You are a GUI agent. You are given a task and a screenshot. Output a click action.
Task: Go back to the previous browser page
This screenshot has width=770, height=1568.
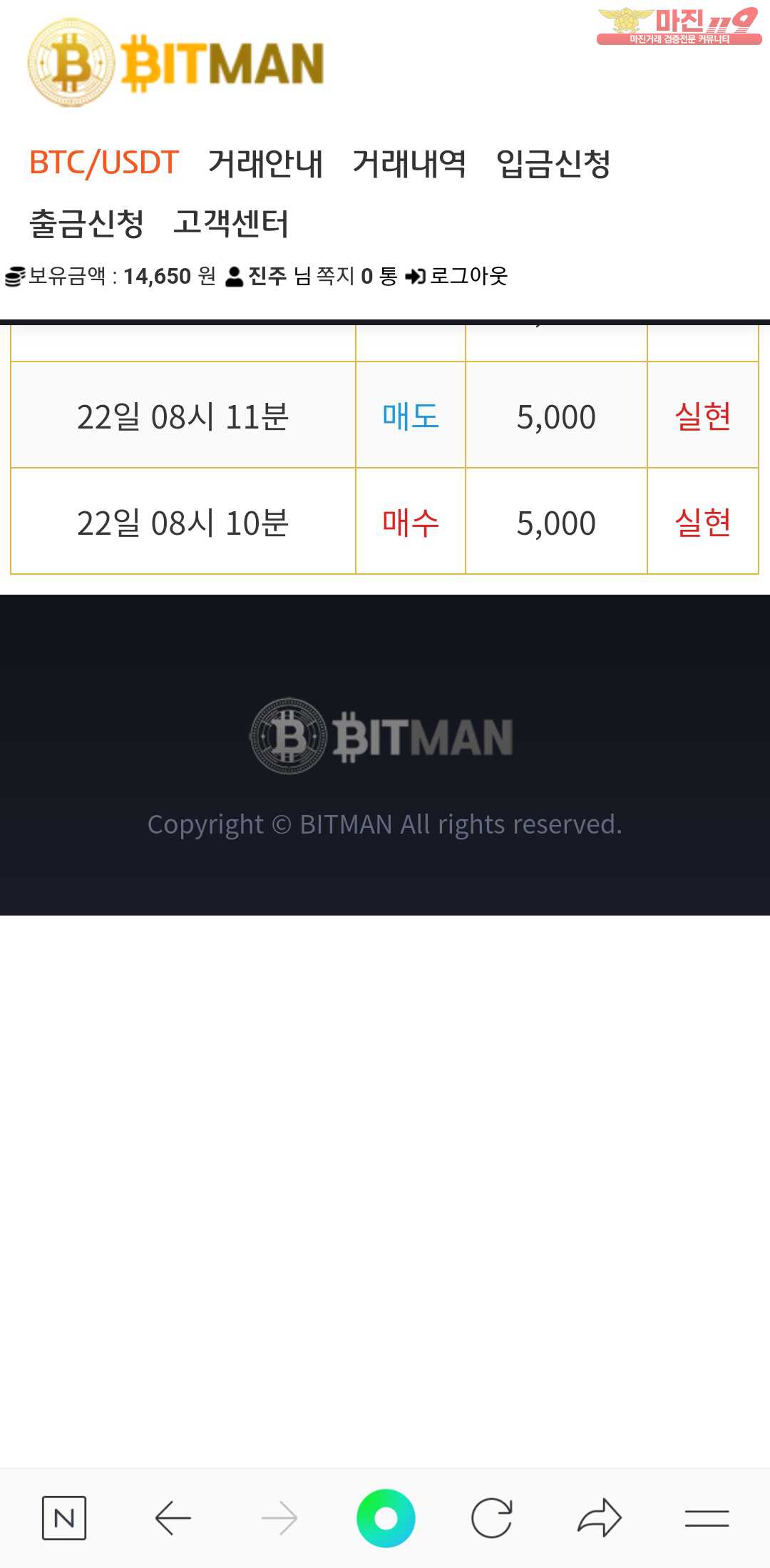(x=173, y=1518)
